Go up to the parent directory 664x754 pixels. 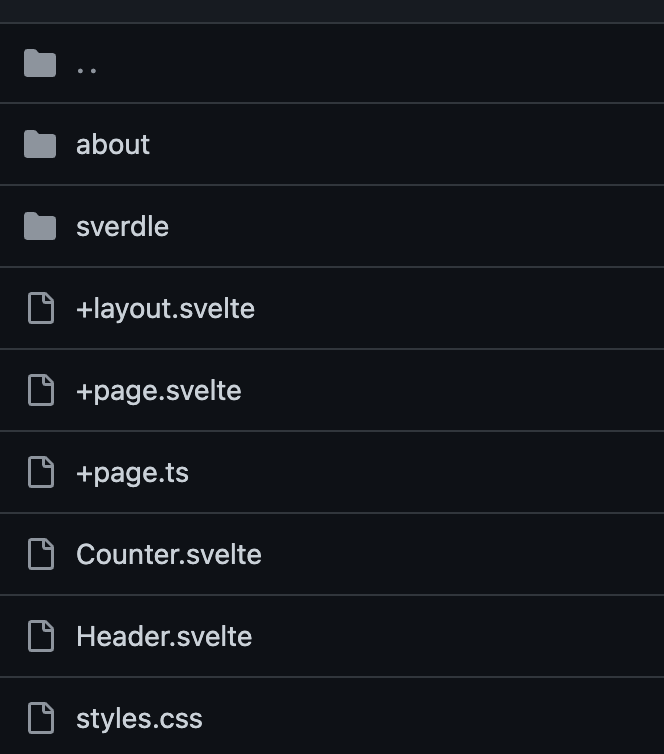tap(87, 65)
